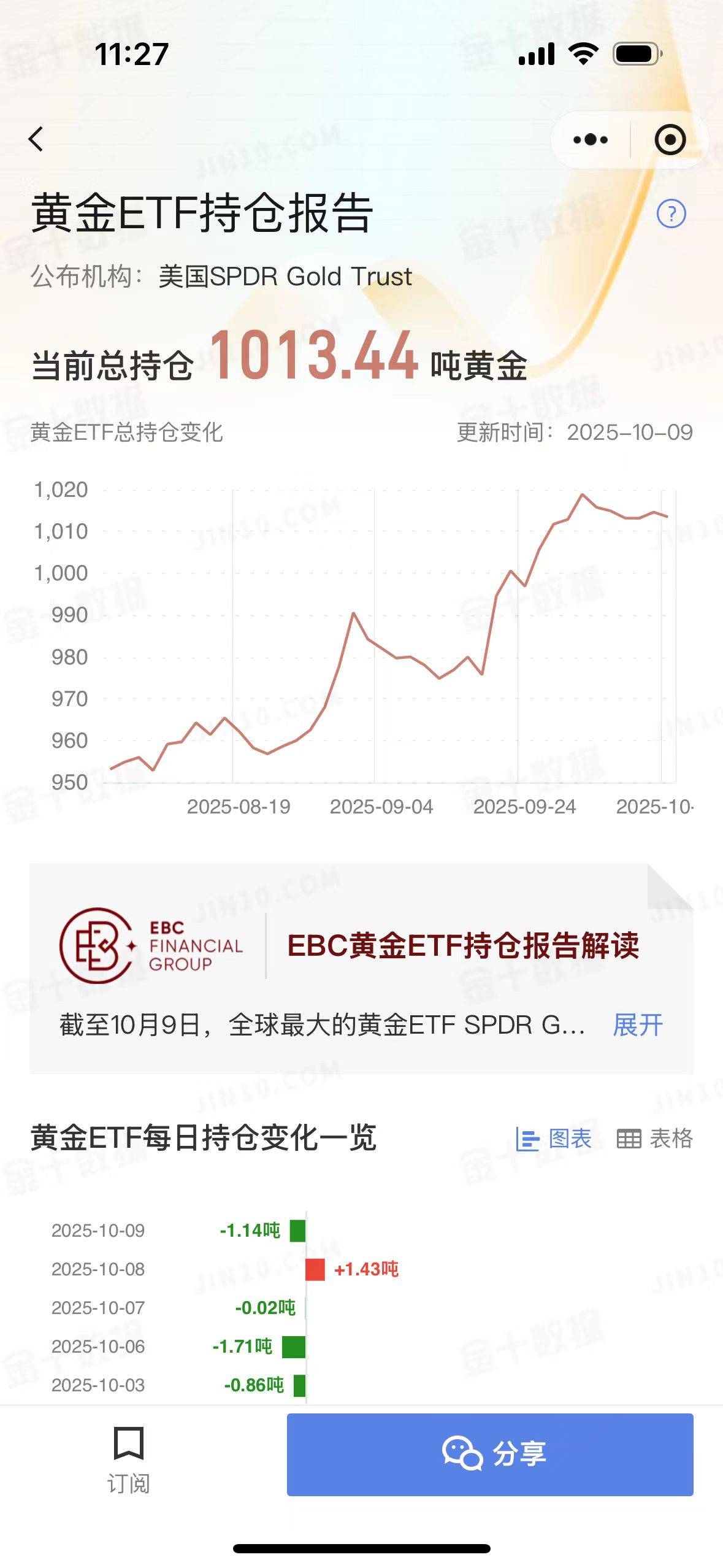Screen dimensions: 723x1568
Task: Go back using the top-left arrow
Action: (37, 139)
